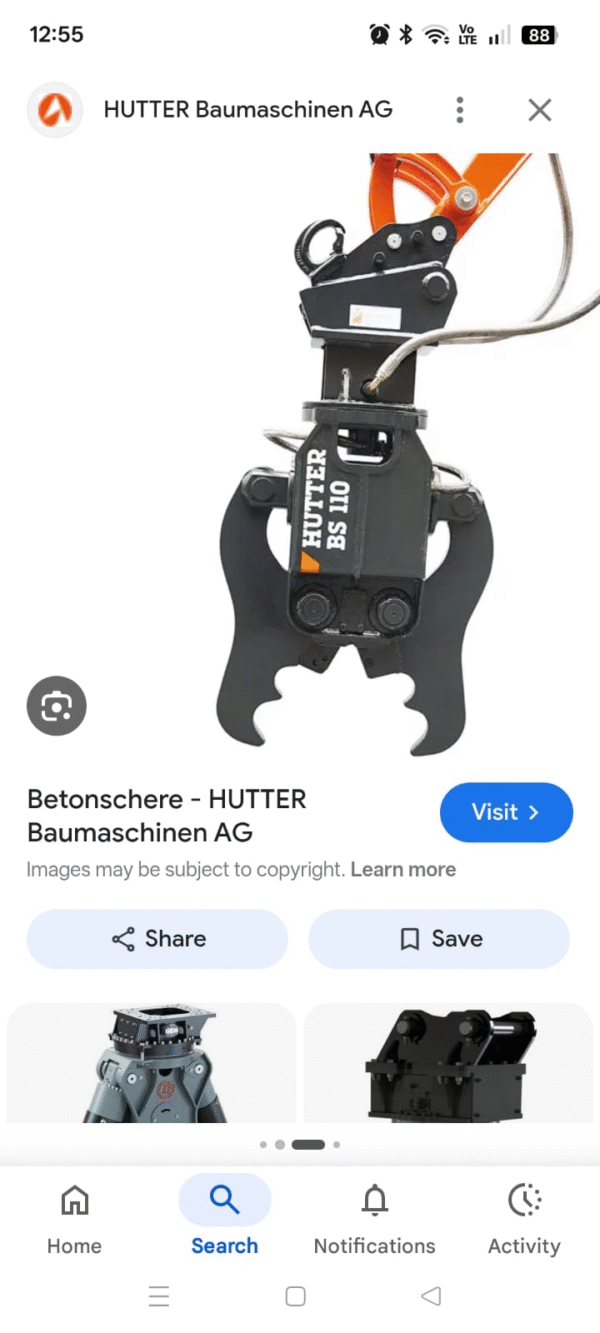Open the three-dot overflow menu

(460, 110)
